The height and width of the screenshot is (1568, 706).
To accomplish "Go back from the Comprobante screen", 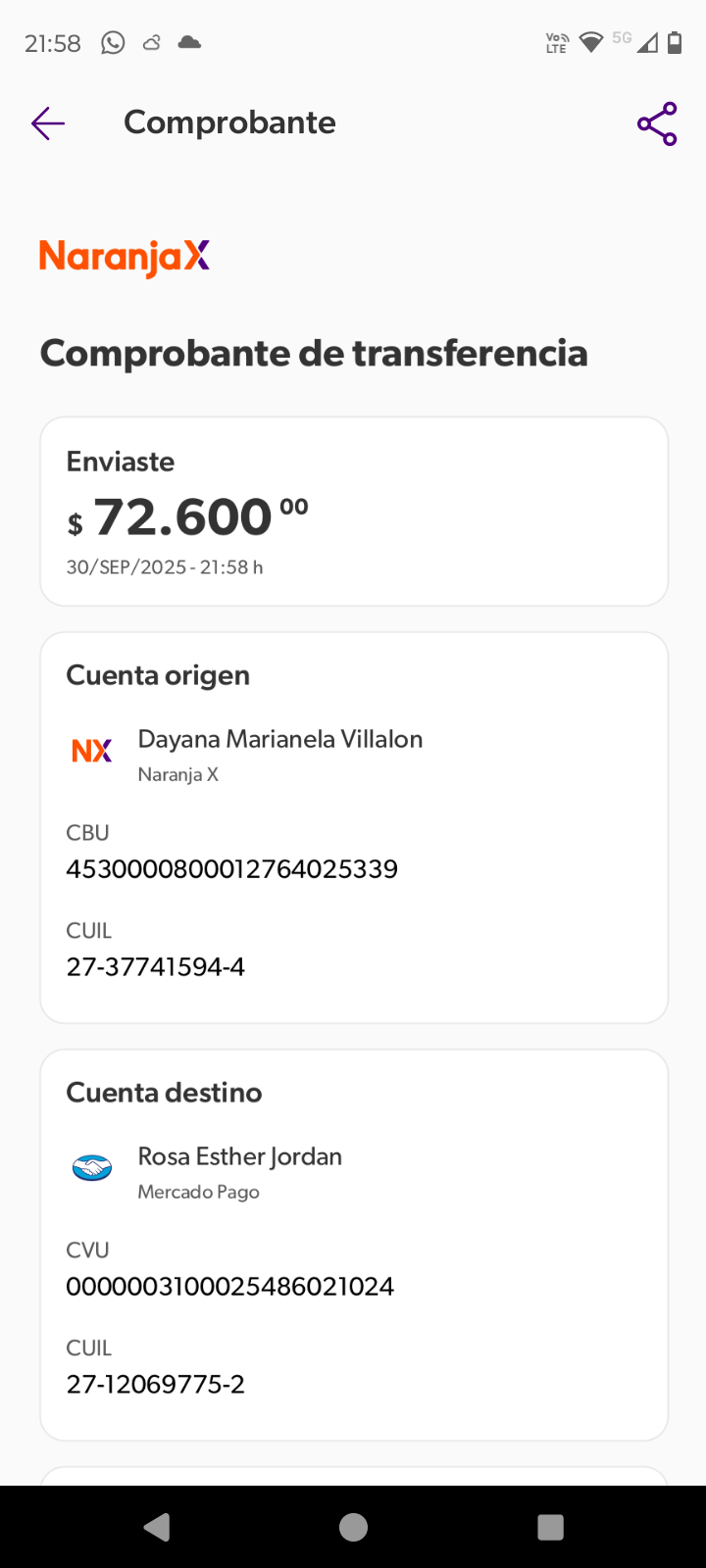I will point(47,123).
